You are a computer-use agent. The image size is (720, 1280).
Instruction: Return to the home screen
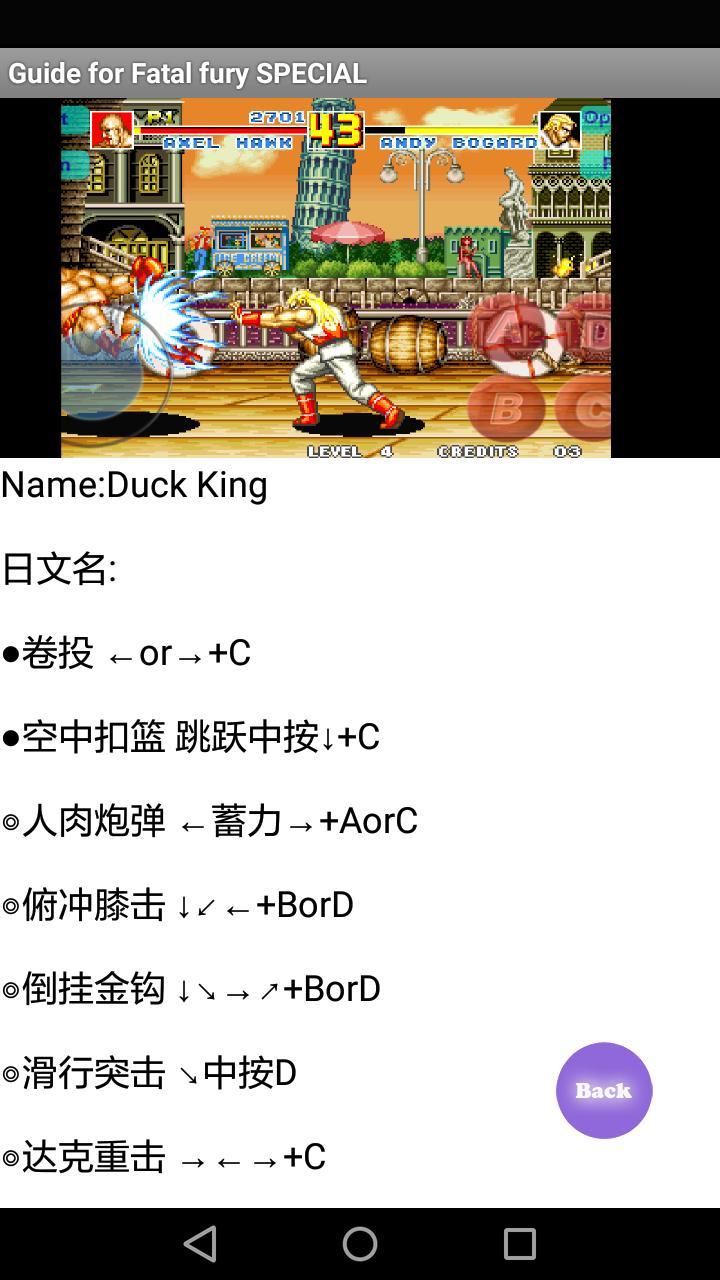[360, 1244]
